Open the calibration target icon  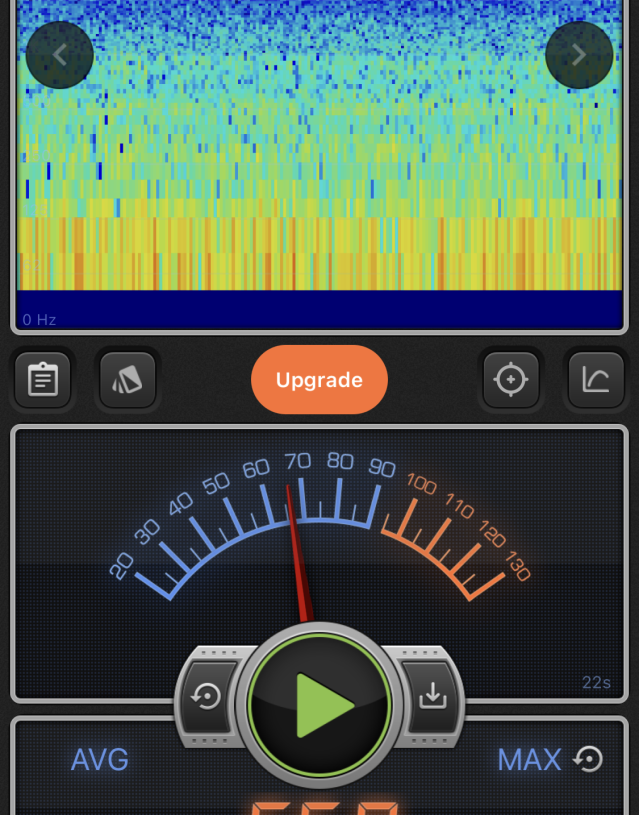(511, 380)
